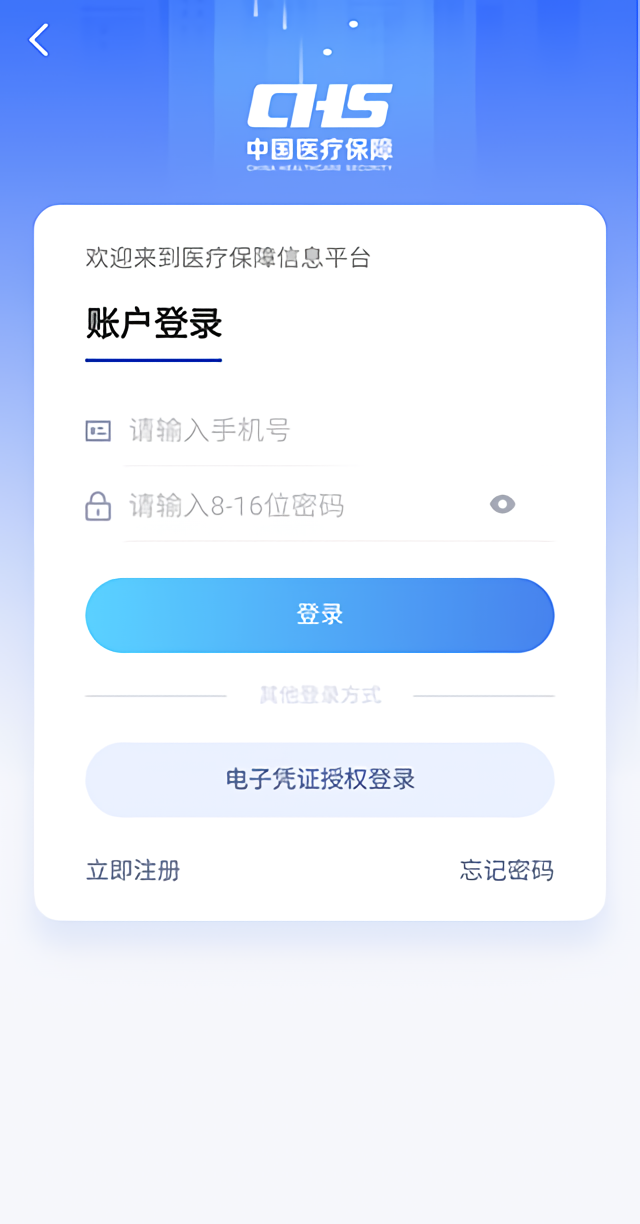The width and height of the screenshot is (640, 1224).
Task: Open the 忘记密码 forgot password link
Action: pos(506,870)
